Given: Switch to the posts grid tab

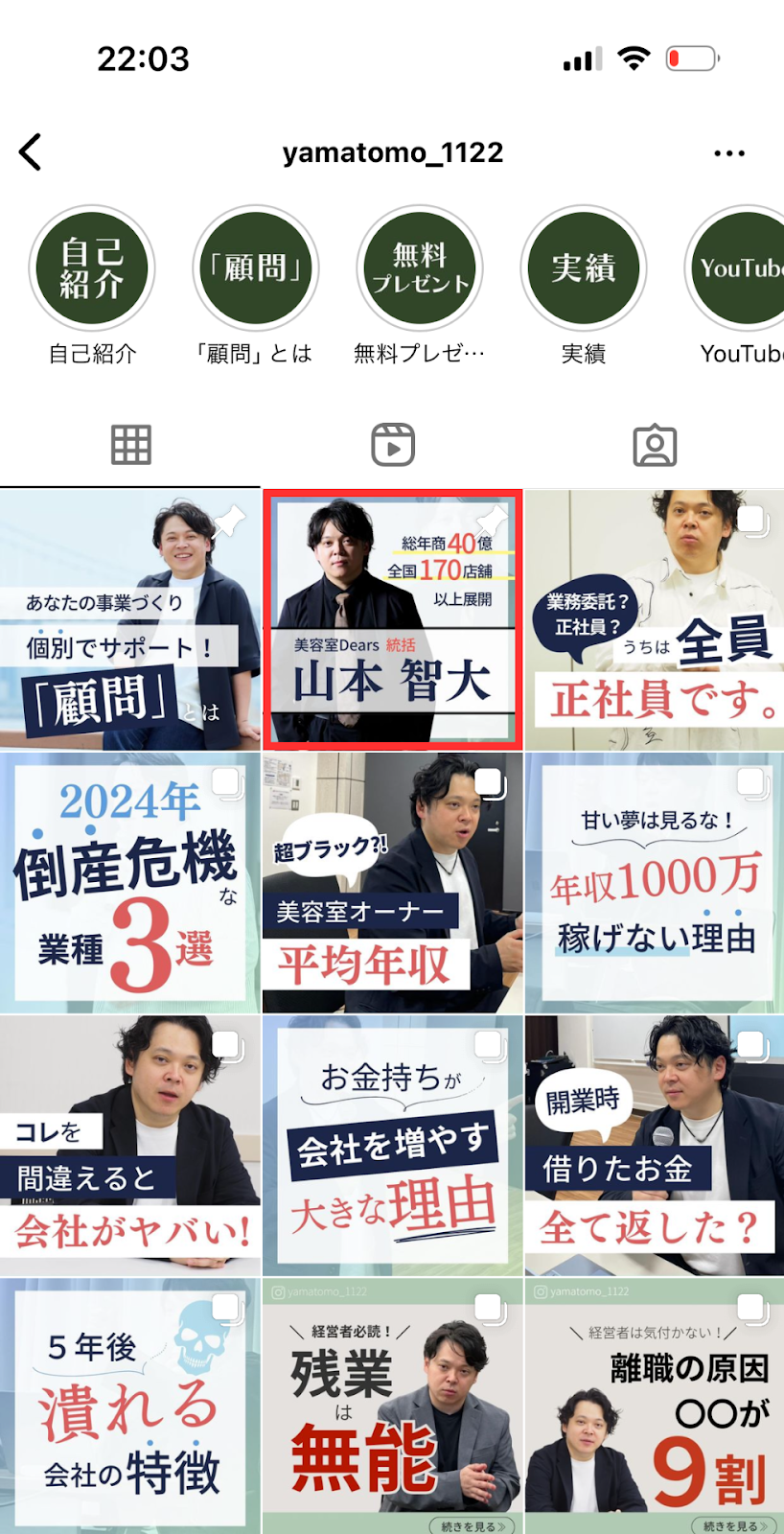Looking at the screenshot, I should pyautogui.click(x=130, y=445).
